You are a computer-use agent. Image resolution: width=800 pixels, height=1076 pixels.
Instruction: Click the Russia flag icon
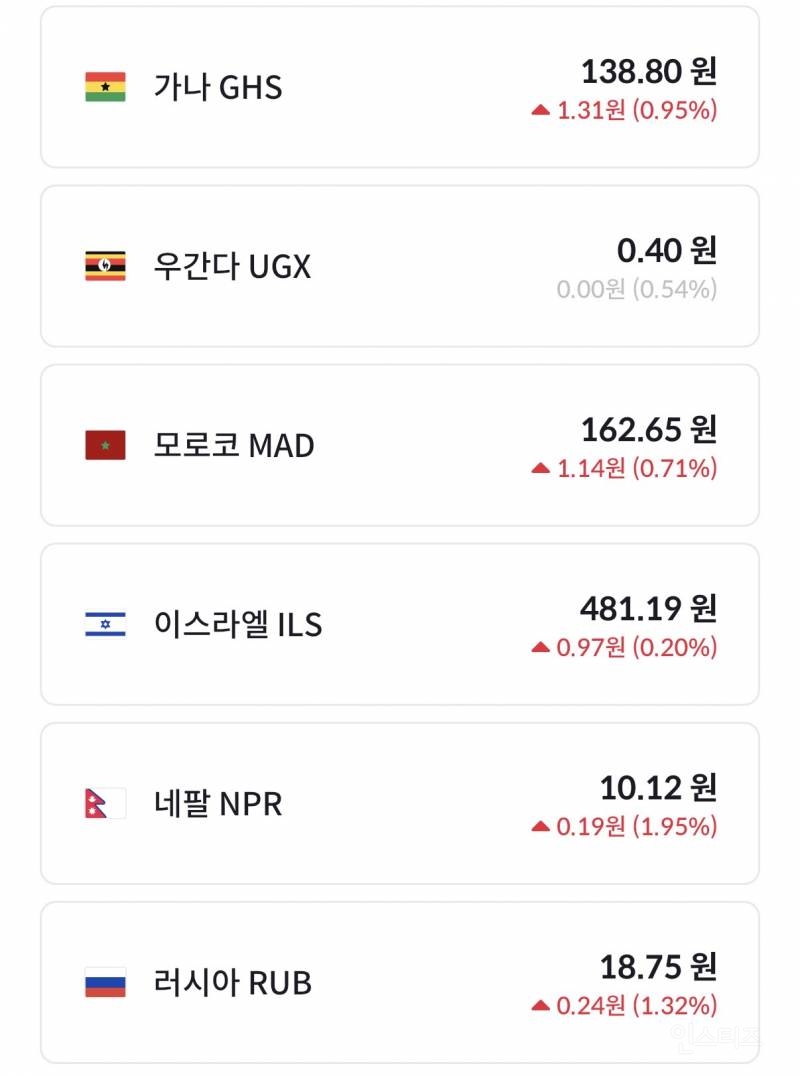104,982
